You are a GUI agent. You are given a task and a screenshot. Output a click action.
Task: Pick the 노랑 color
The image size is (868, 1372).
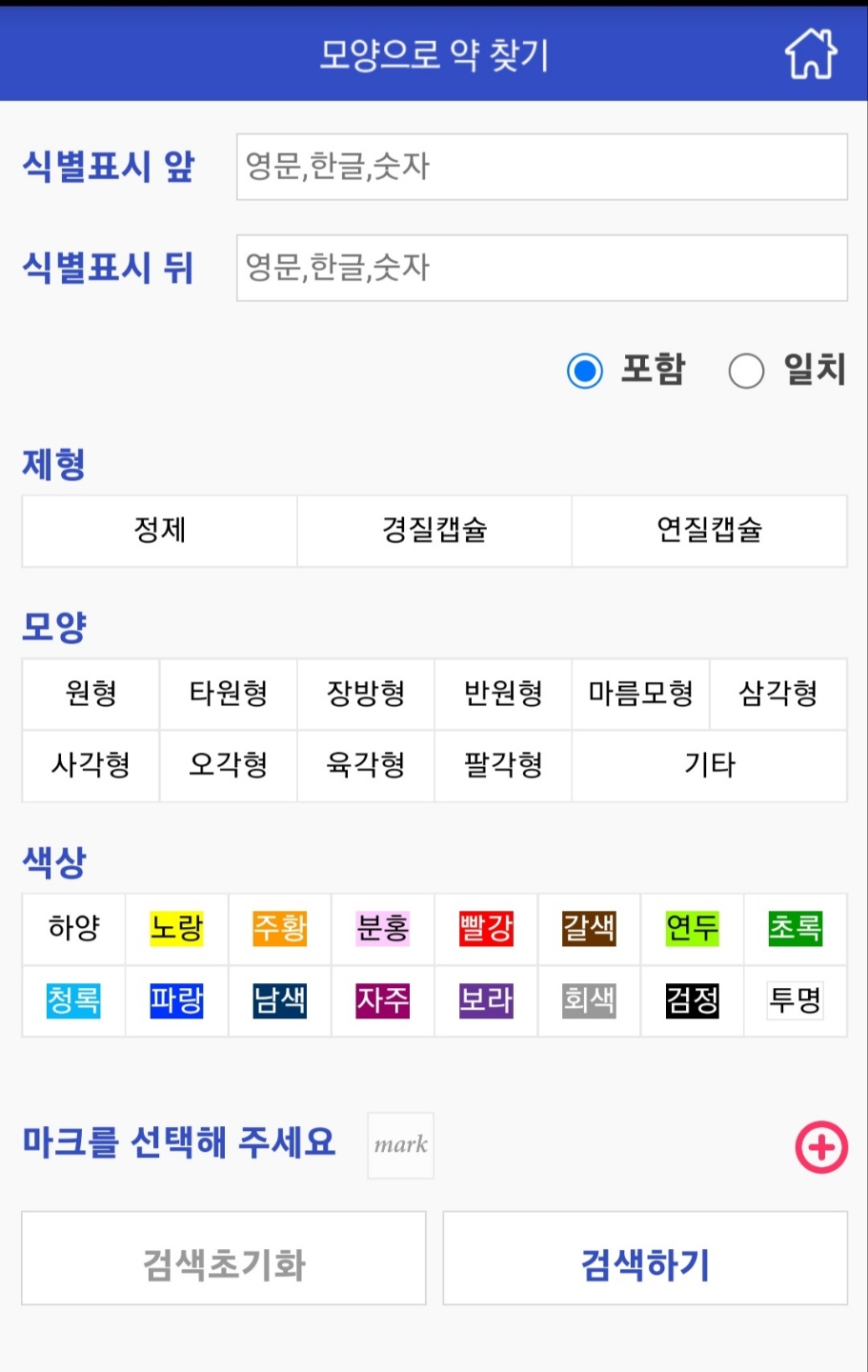176,929
